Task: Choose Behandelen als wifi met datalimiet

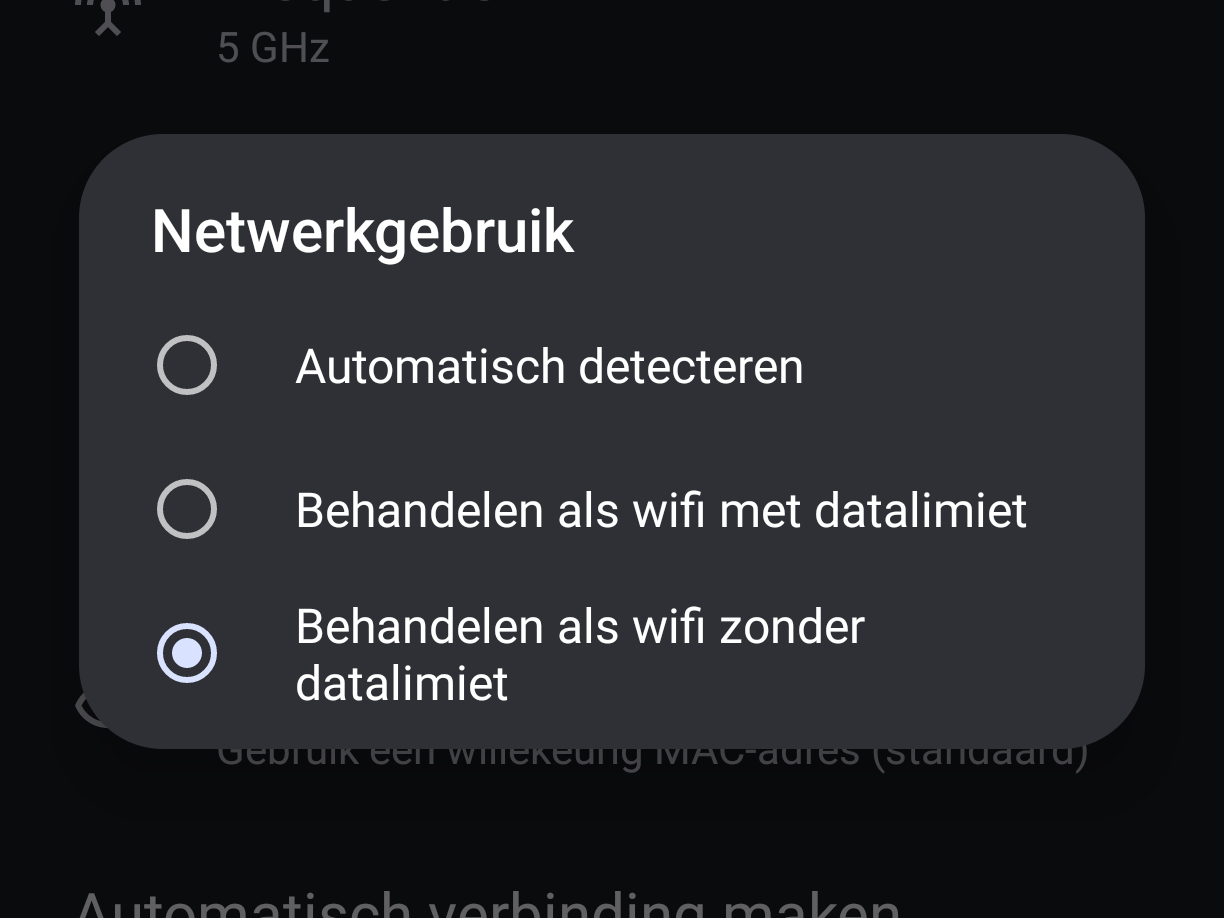Action: pyautogui.click(x=187, y=510)
